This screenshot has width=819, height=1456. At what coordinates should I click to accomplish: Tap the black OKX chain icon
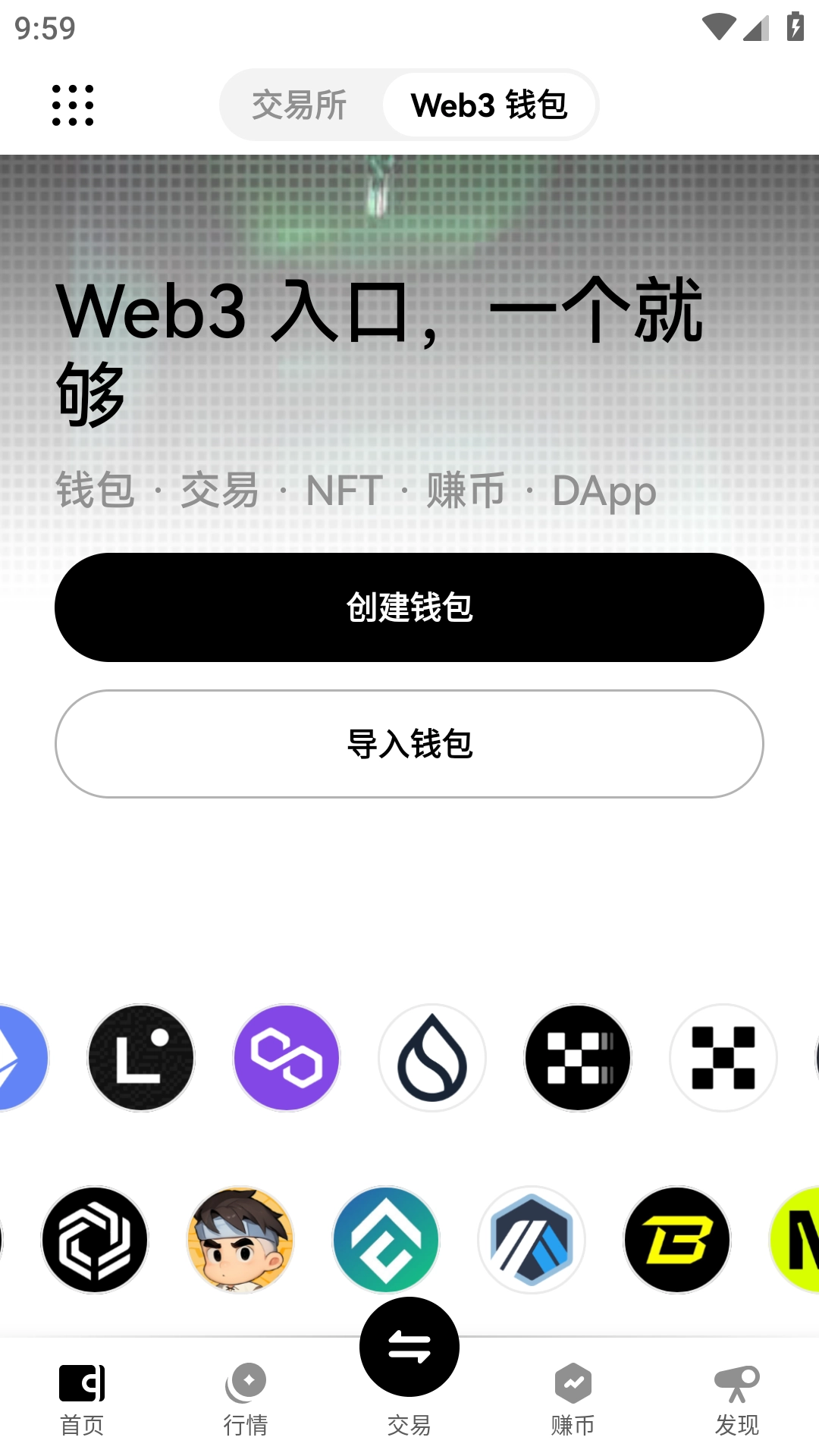[x=577, y=1059]
